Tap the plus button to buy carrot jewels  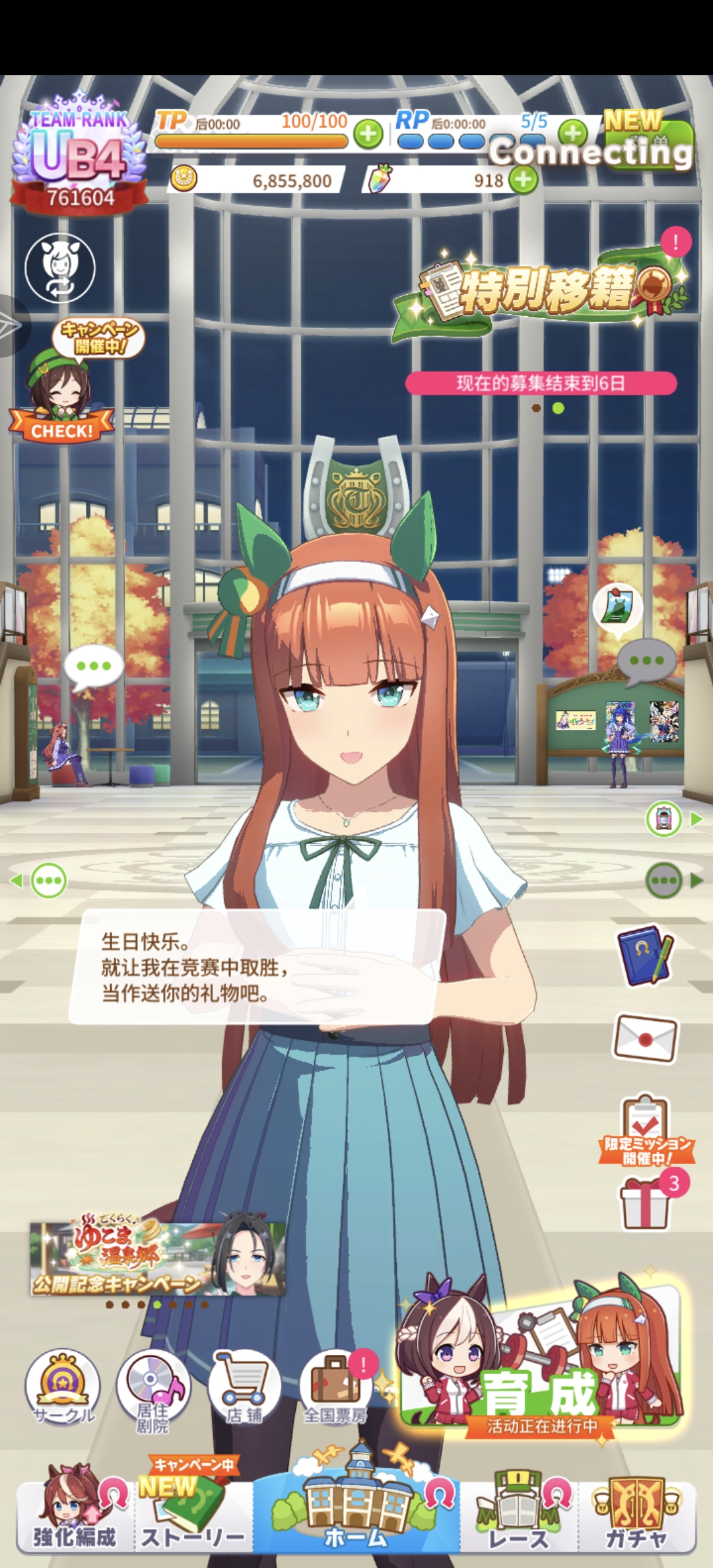point(524,179)
